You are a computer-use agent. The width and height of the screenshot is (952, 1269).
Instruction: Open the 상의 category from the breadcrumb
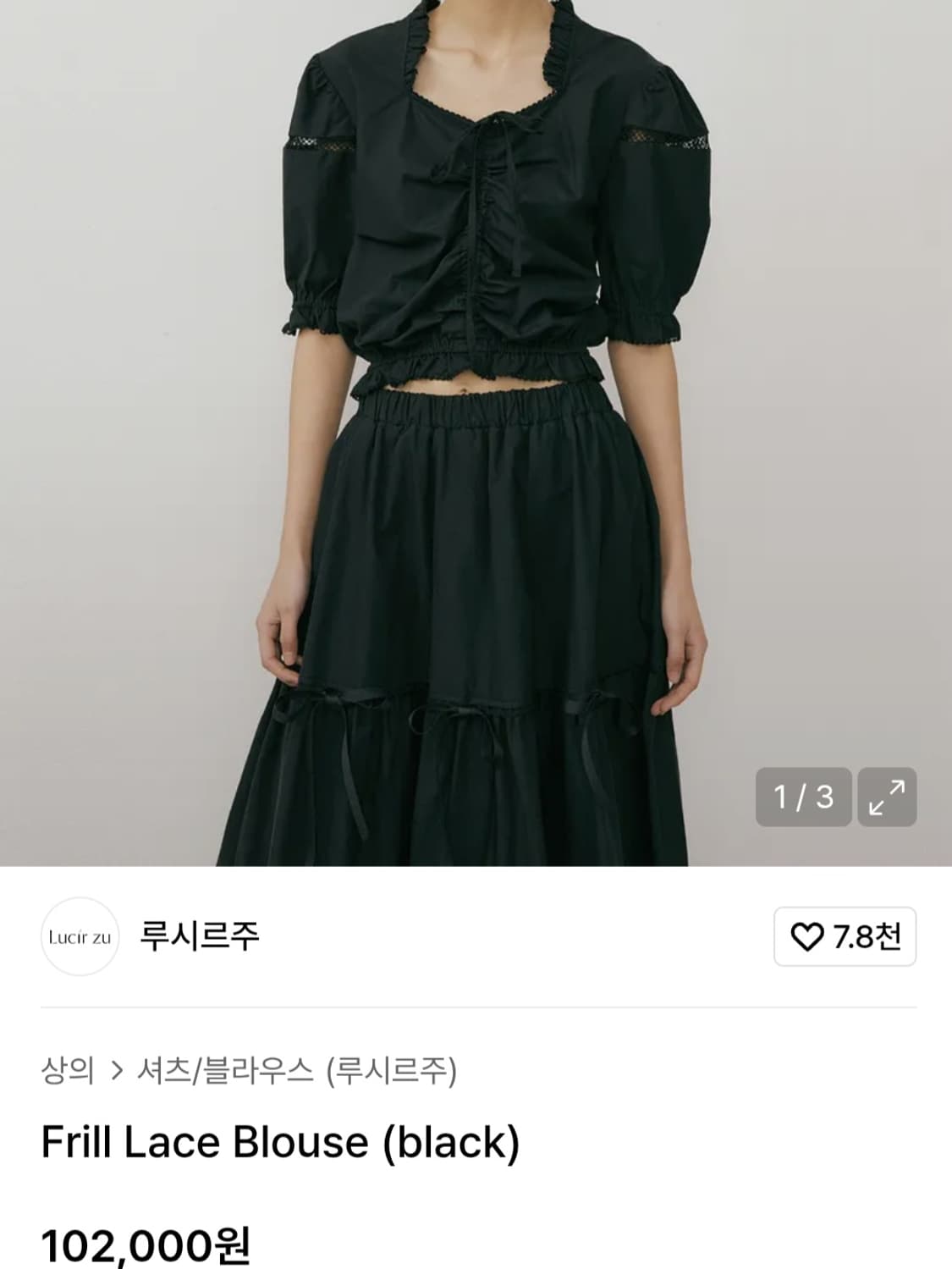tap(66, 1070)
